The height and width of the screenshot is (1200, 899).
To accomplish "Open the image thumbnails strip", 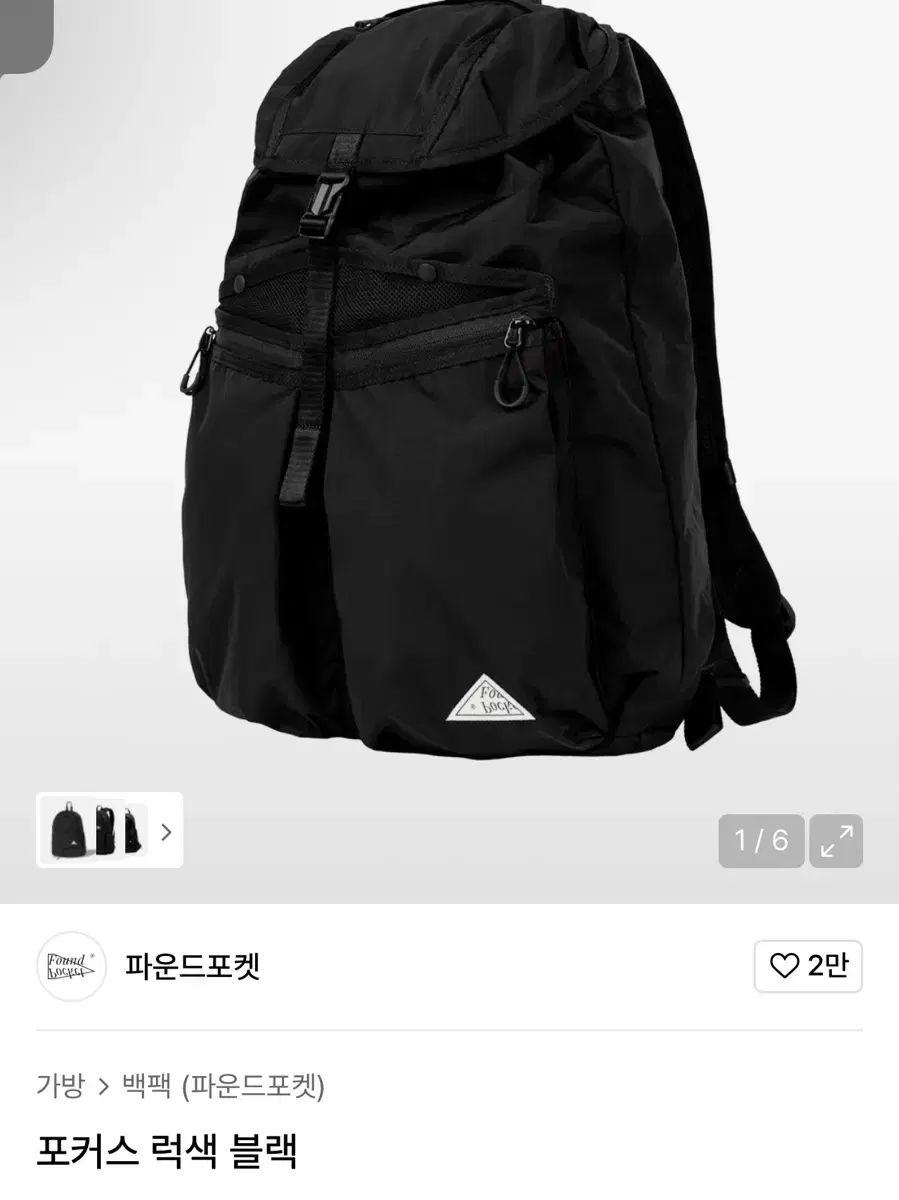I will coord(110,830).
